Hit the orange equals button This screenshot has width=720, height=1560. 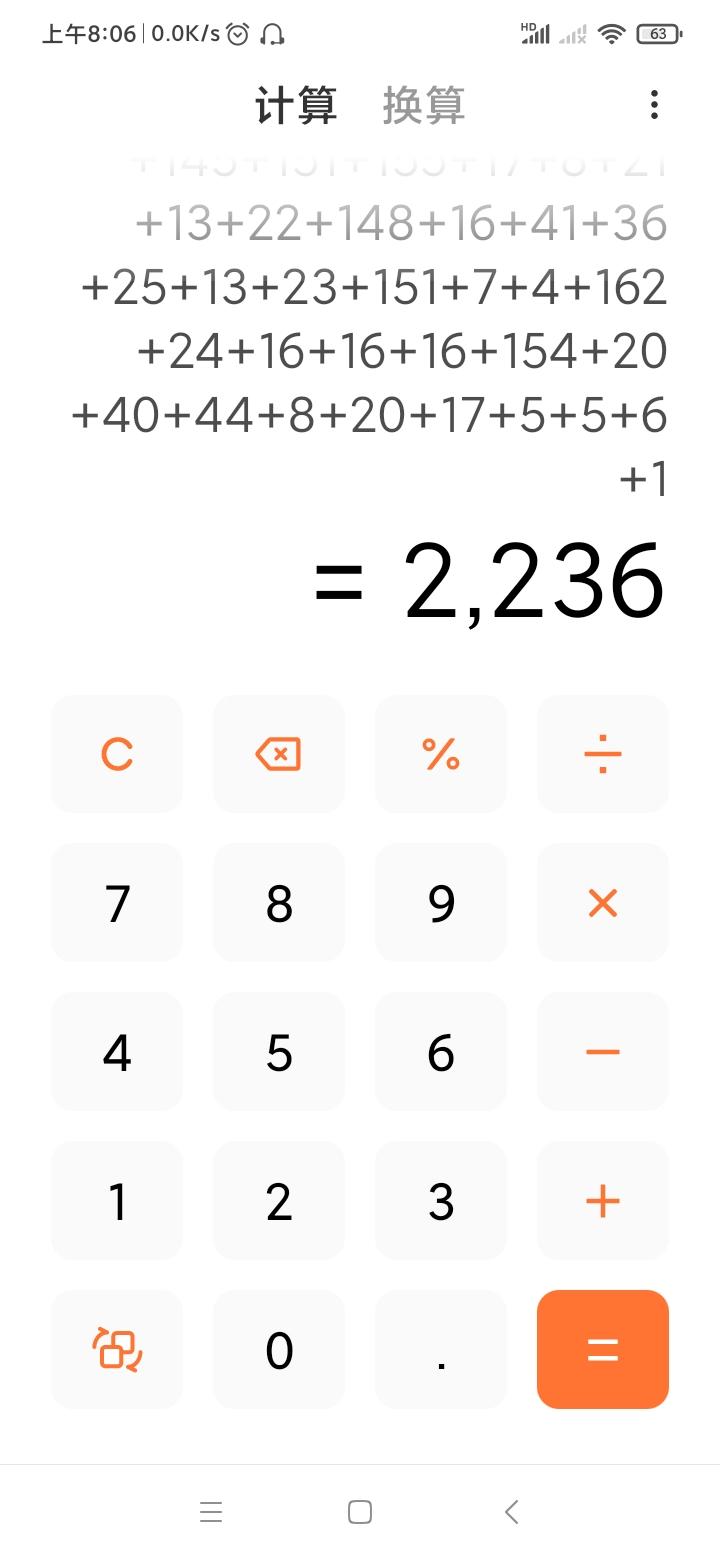[x=603, y=1350]
